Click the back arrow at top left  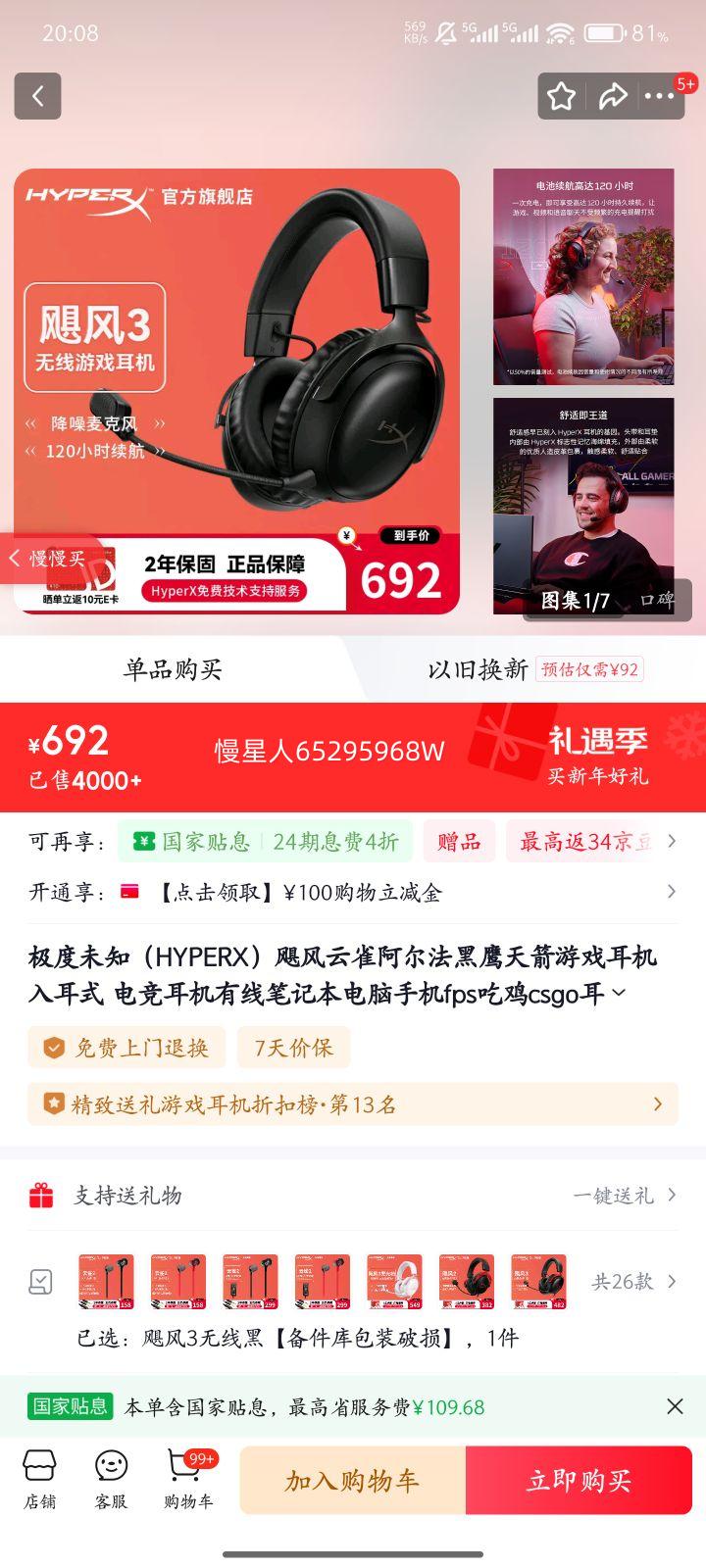tap(37, 96)
